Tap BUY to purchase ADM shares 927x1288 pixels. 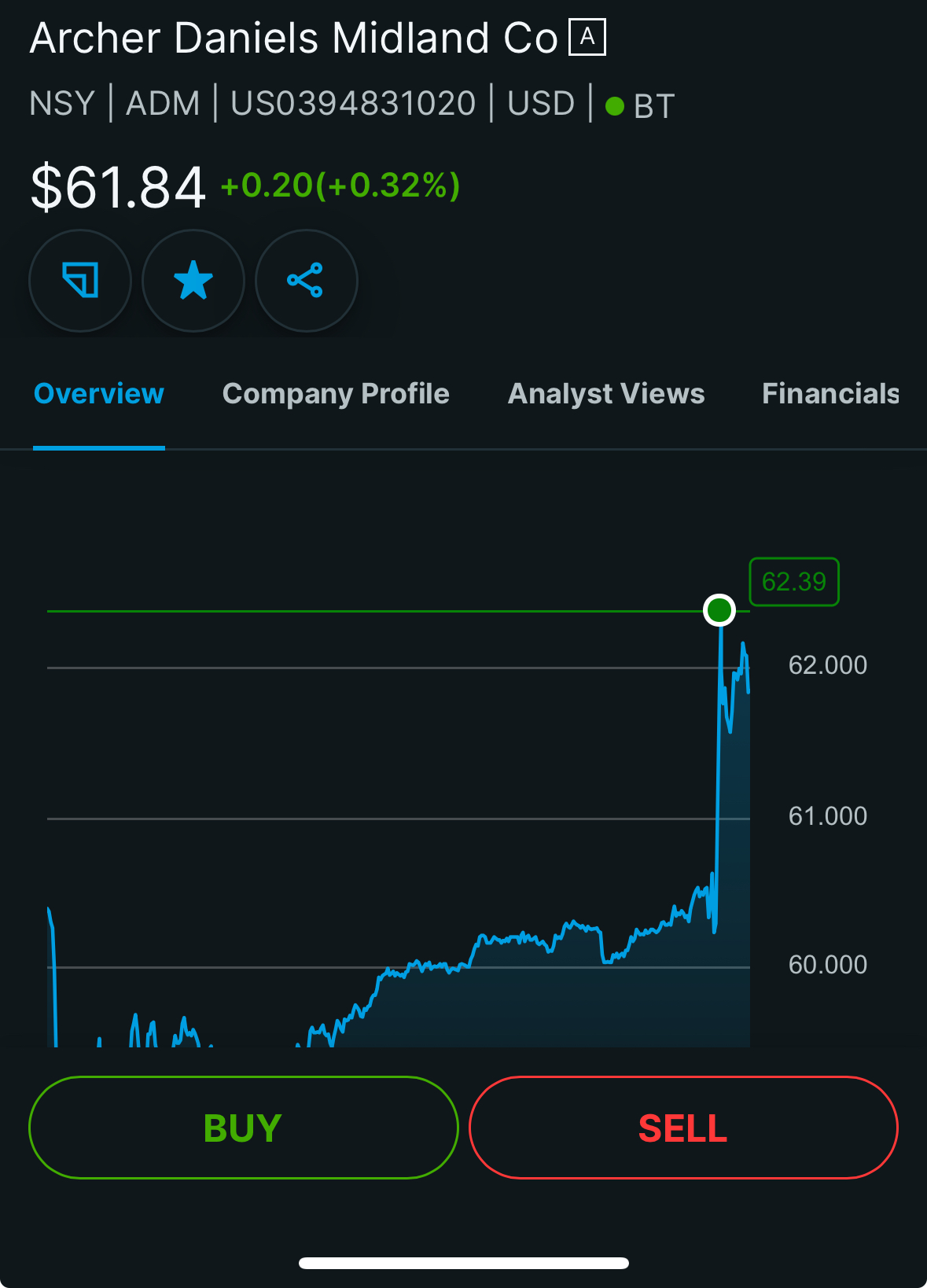[243, 1128]
